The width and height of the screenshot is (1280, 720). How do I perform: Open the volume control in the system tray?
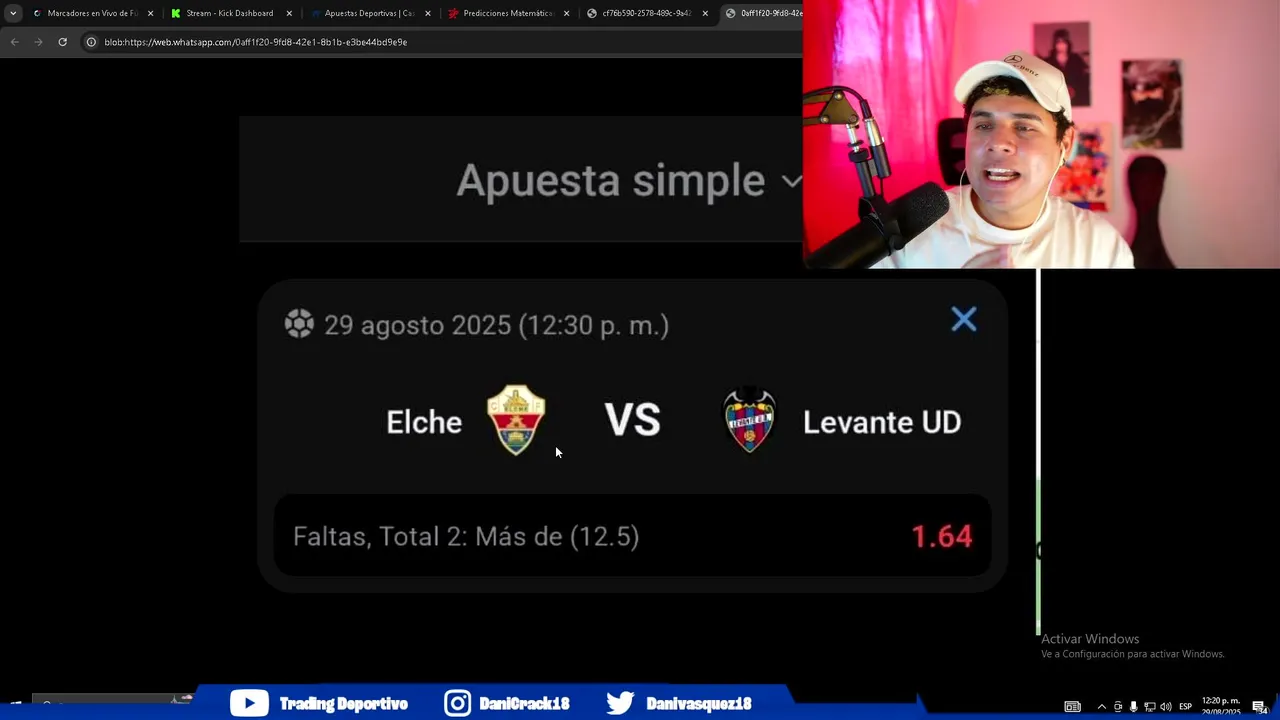tap(1165, 706)
